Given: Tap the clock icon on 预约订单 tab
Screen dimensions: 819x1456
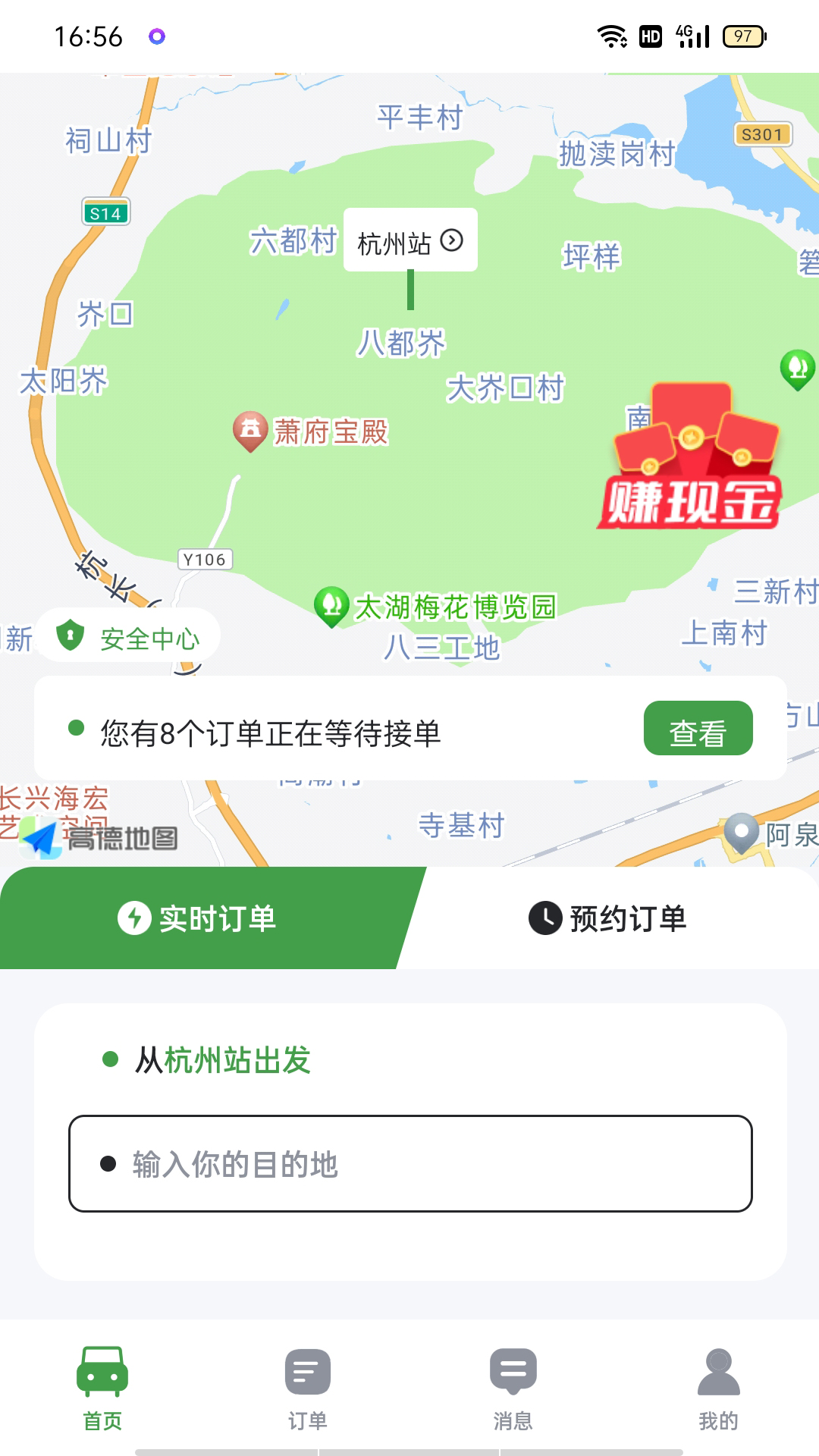Looking at the screenshot, I should (544, 918).
